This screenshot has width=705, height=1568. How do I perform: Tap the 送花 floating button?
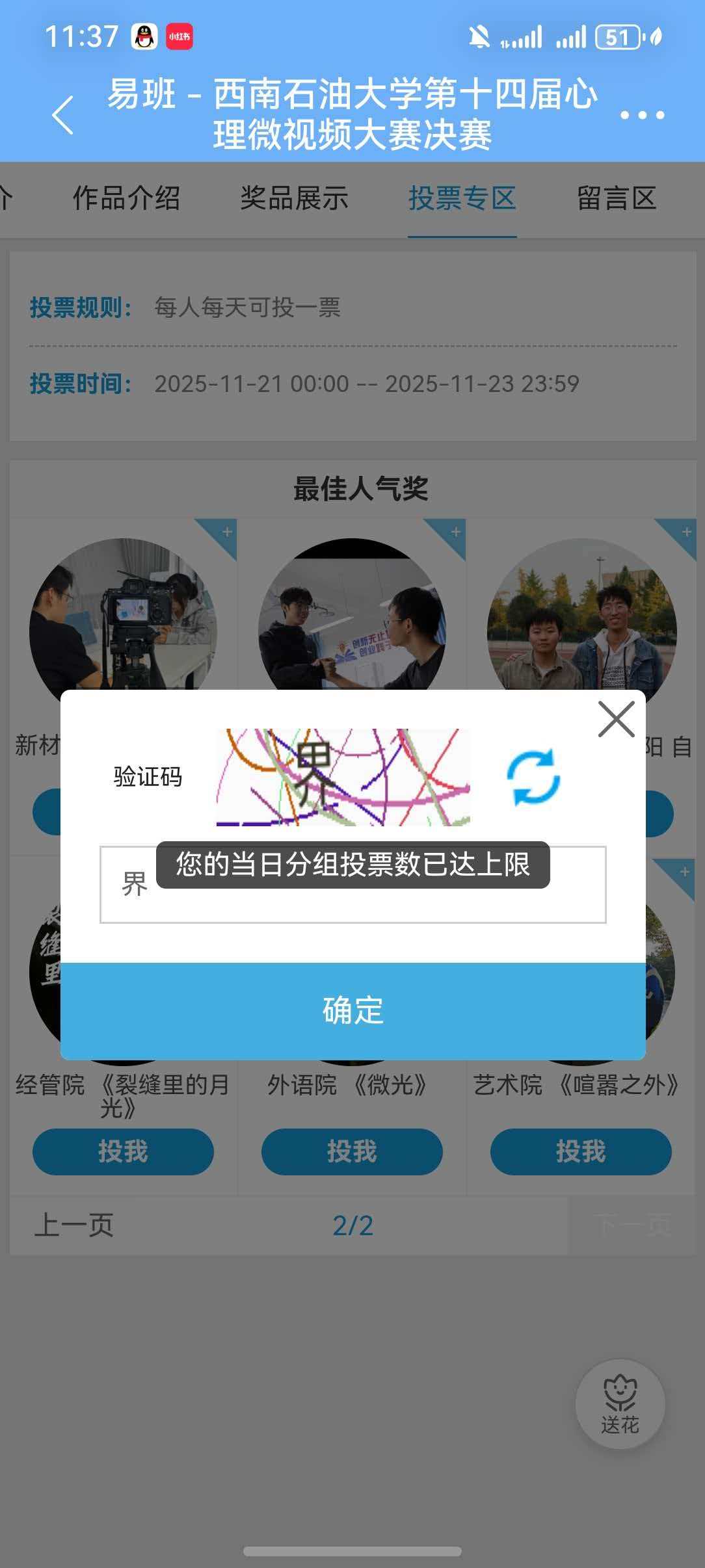(x=620, y=1404)
